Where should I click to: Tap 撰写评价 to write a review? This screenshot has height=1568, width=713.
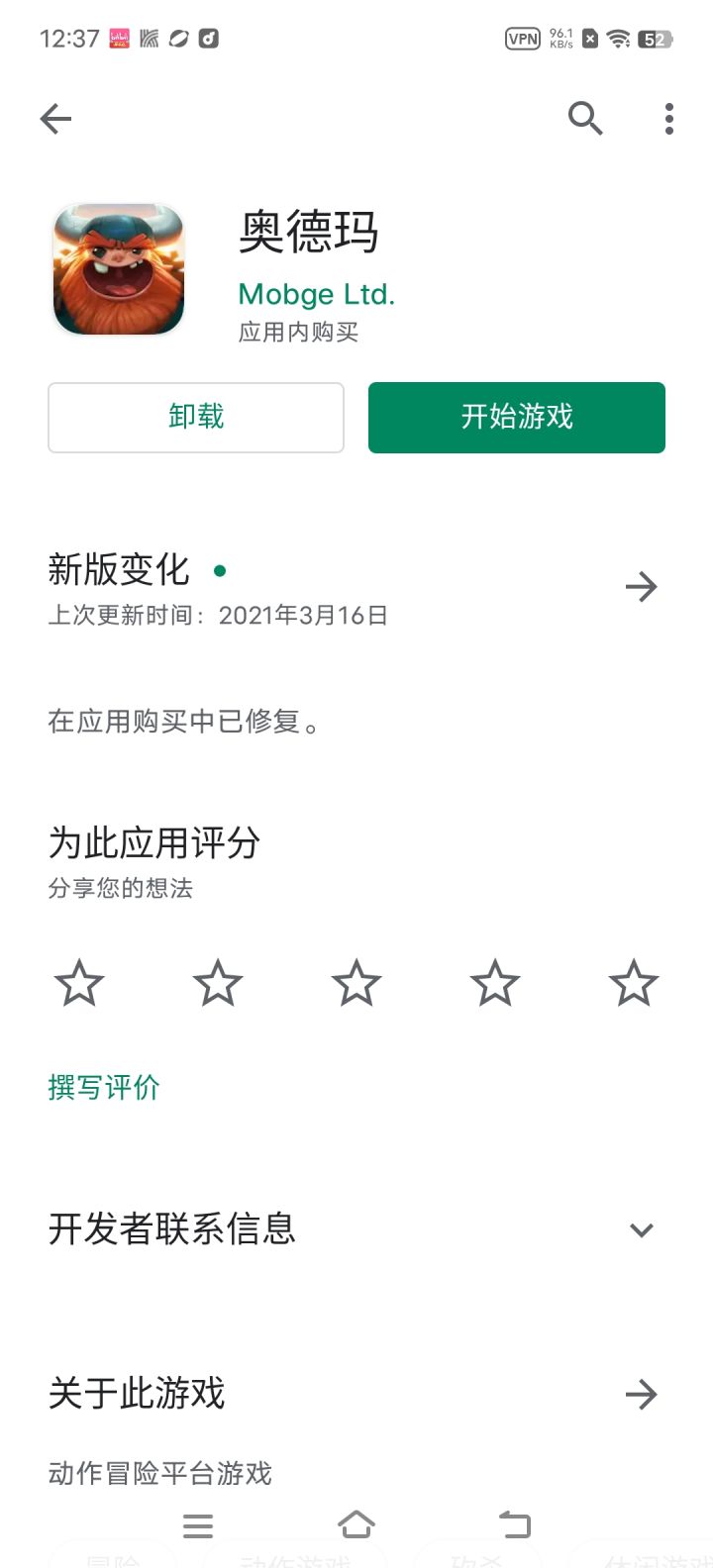tap(104, 1086)
